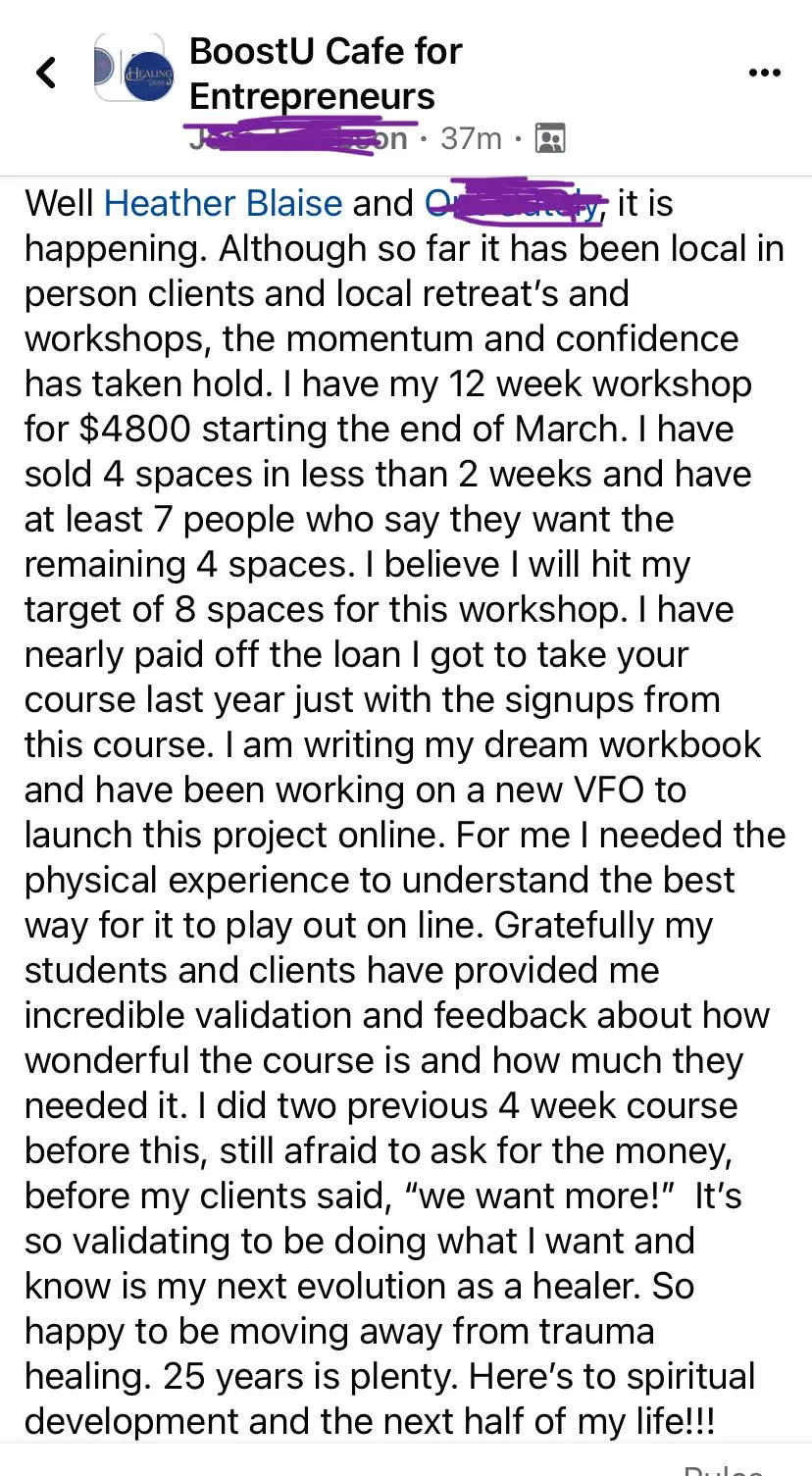The width and height of the screenshot is (812, 1476).
Task: Open Heather Blaise's profile link
Action: (x=223, y=203)
